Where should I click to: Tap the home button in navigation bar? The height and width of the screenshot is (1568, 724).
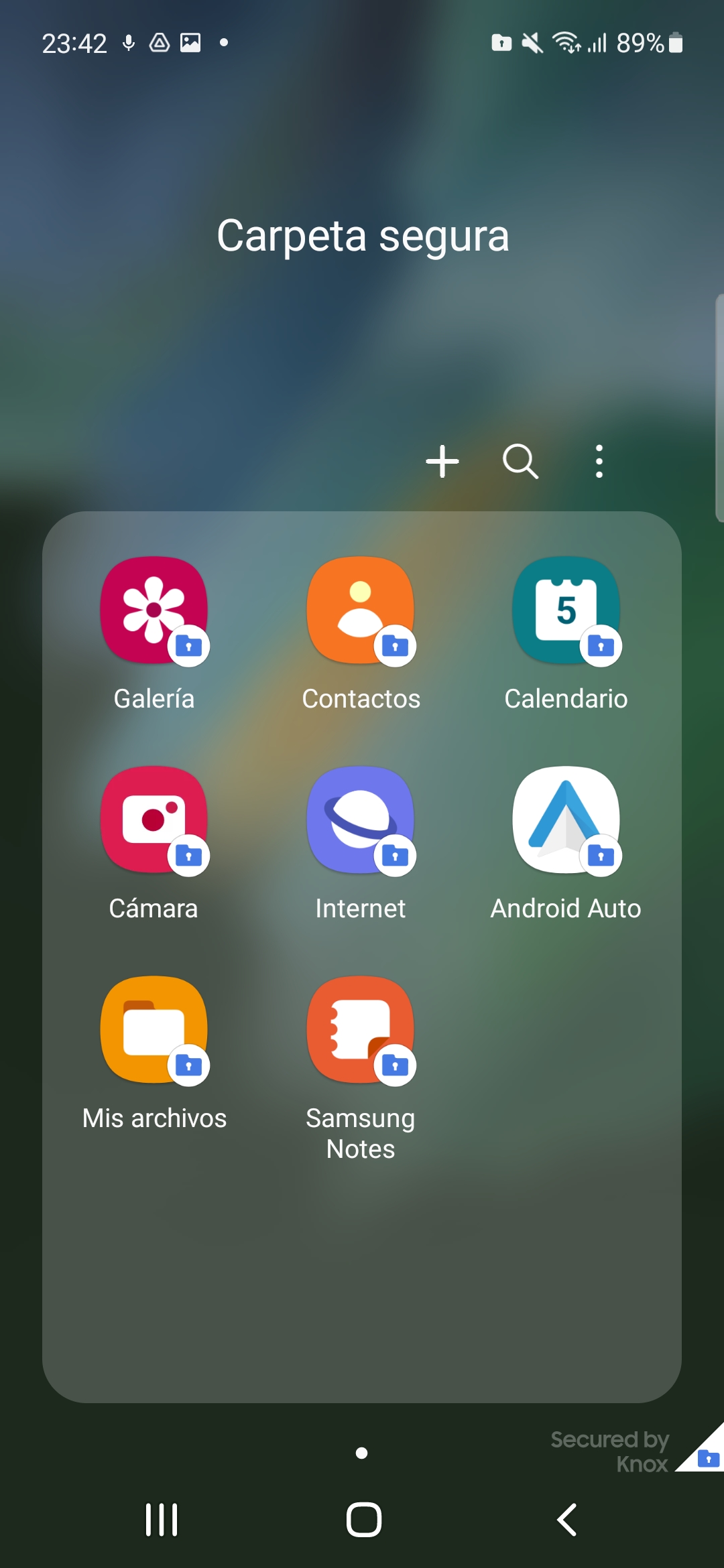[x=364, y=1519]
